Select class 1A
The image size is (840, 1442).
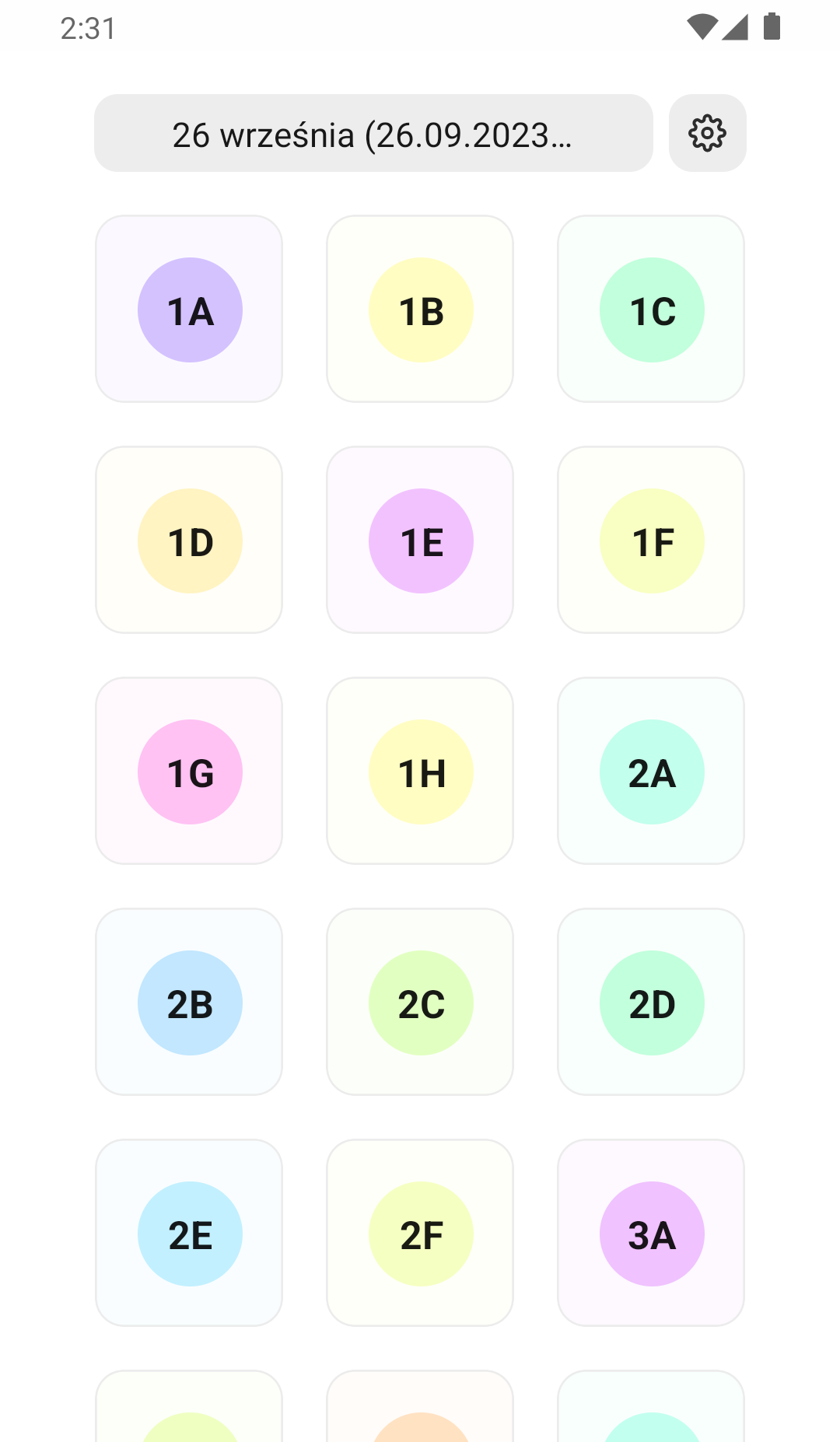(x=189, y=310)
